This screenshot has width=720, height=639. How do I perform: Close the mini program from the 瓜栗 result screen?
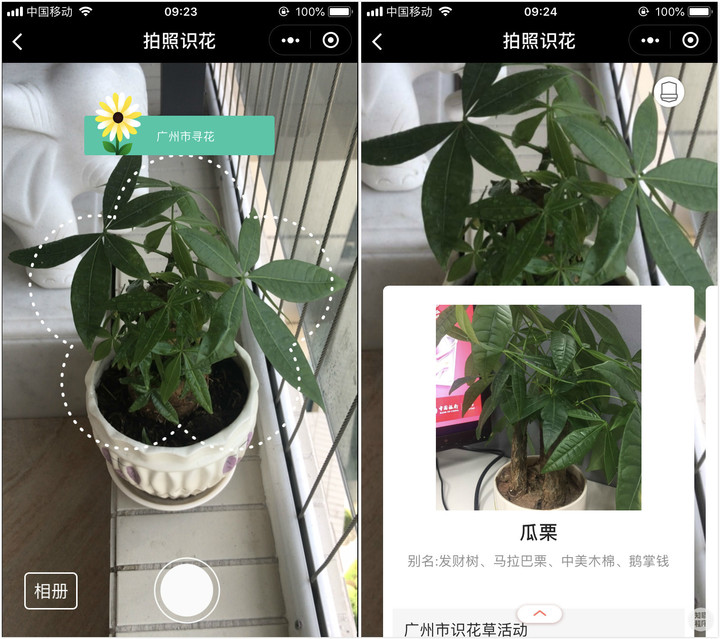[x=691, y=41]
